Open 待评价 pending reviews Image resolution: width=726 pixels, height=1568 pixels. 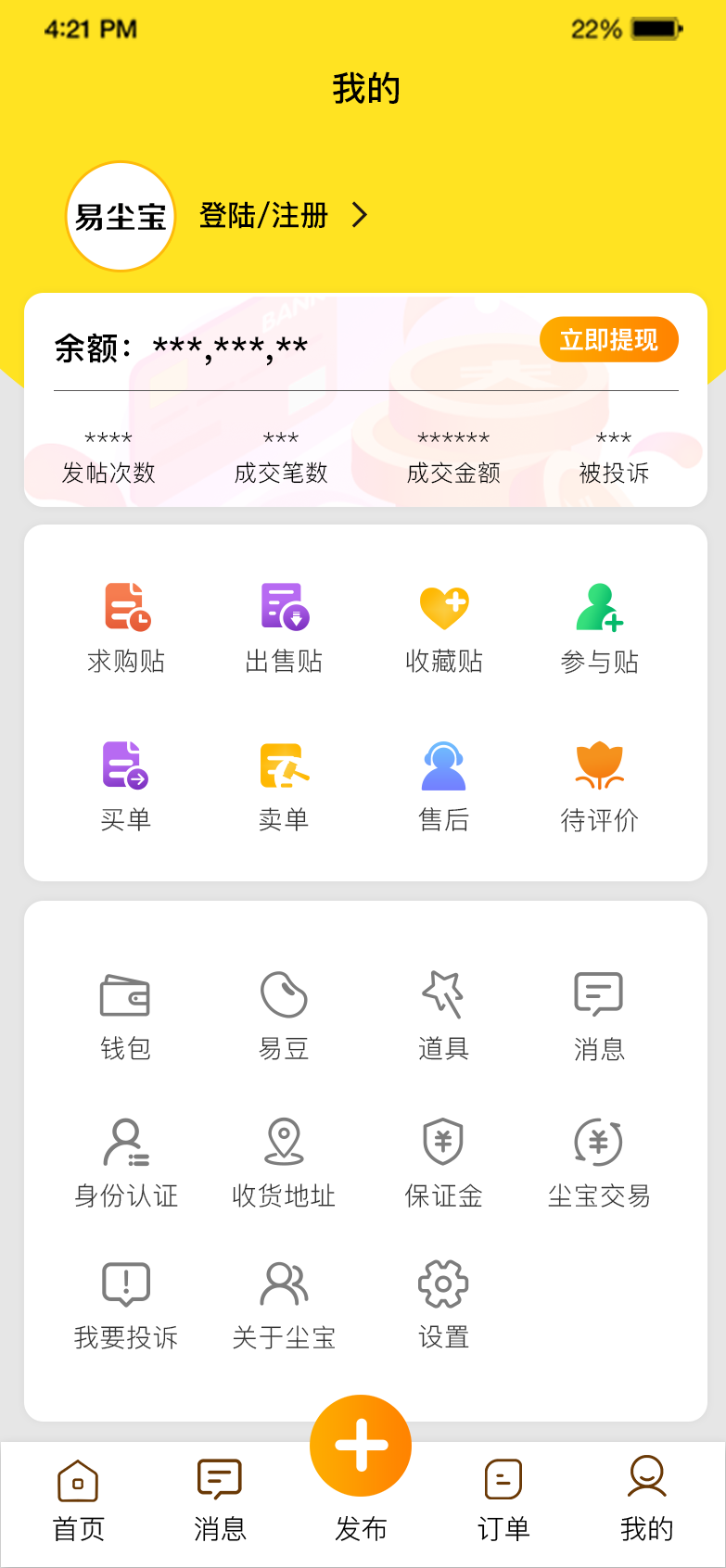pos(599,781)
